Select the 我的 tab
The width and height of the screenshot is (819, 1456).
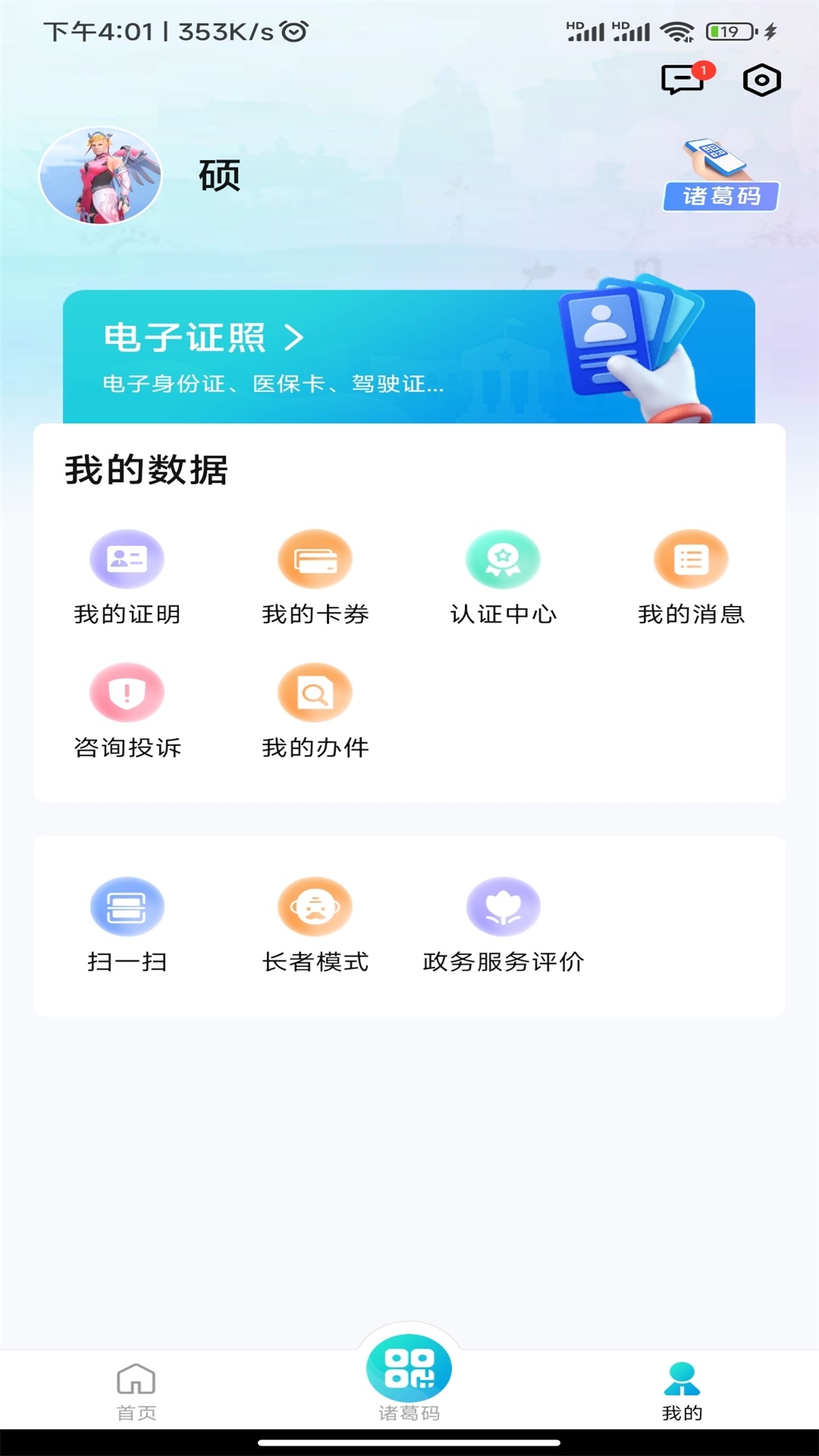[682, 1391]
